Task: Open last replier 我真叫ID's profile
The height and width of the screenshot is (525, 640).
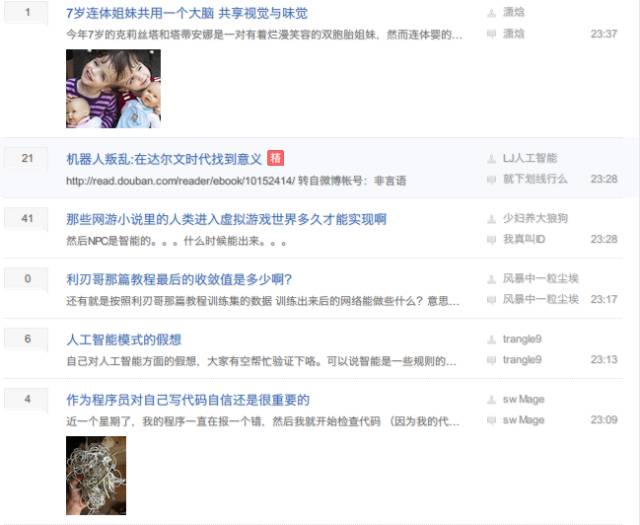Action: [523, 239]
